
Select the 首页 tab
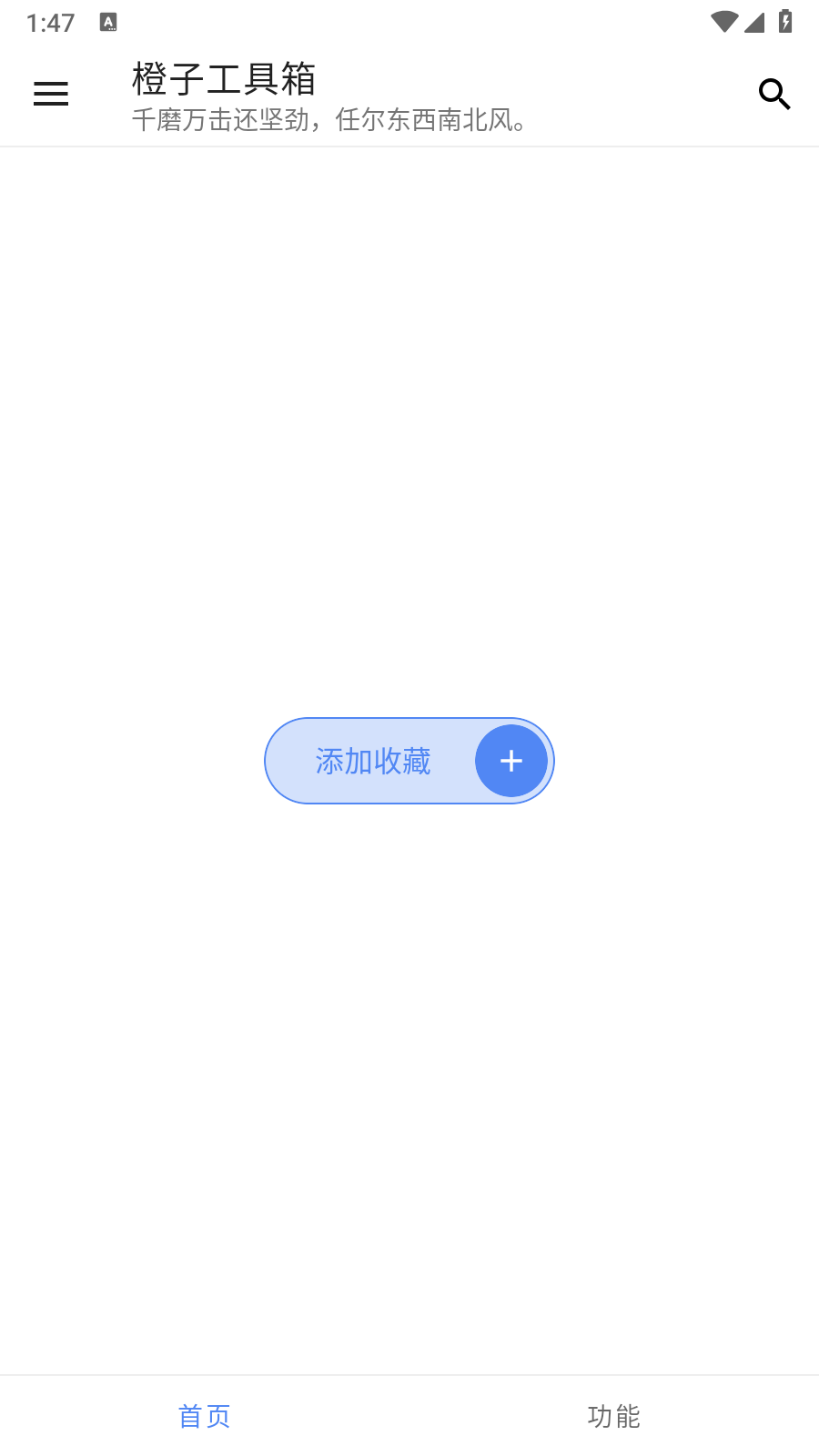point(205,1416)
